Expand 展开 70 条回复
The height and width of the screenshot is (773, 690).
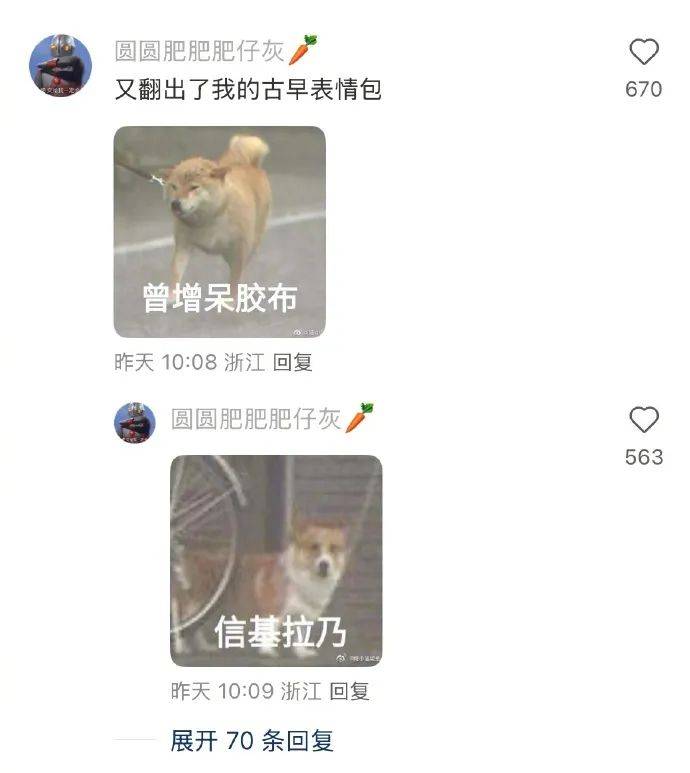pos(251,741)
